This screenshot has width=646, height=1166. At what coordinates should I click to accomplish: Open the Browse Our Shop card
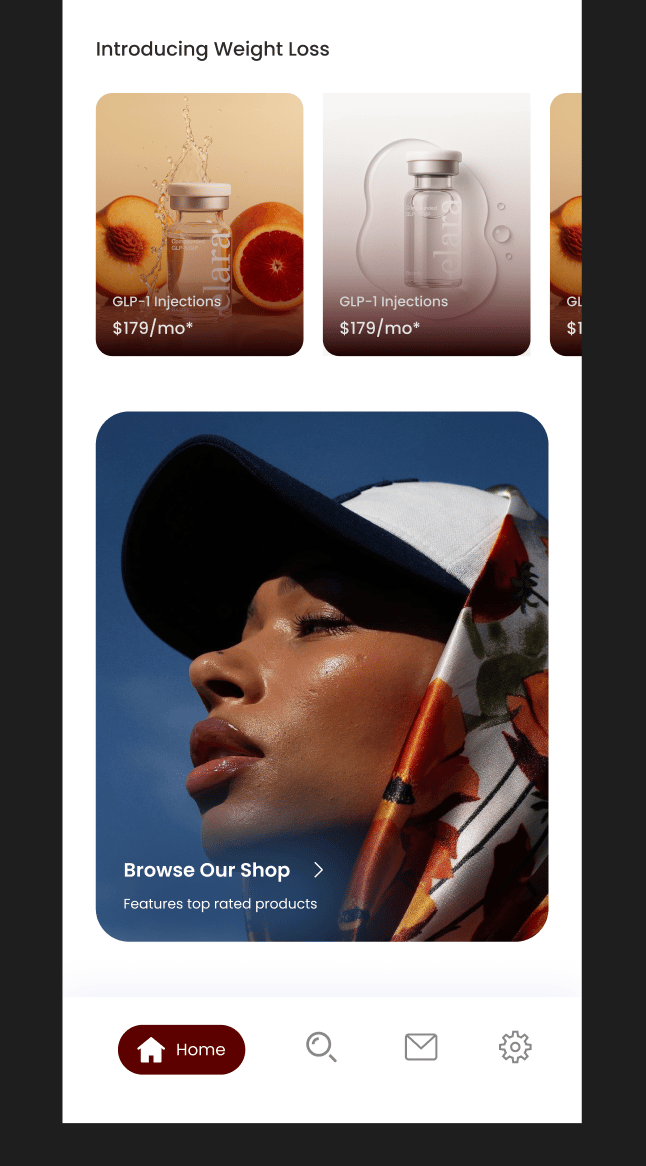click(321, 676)
